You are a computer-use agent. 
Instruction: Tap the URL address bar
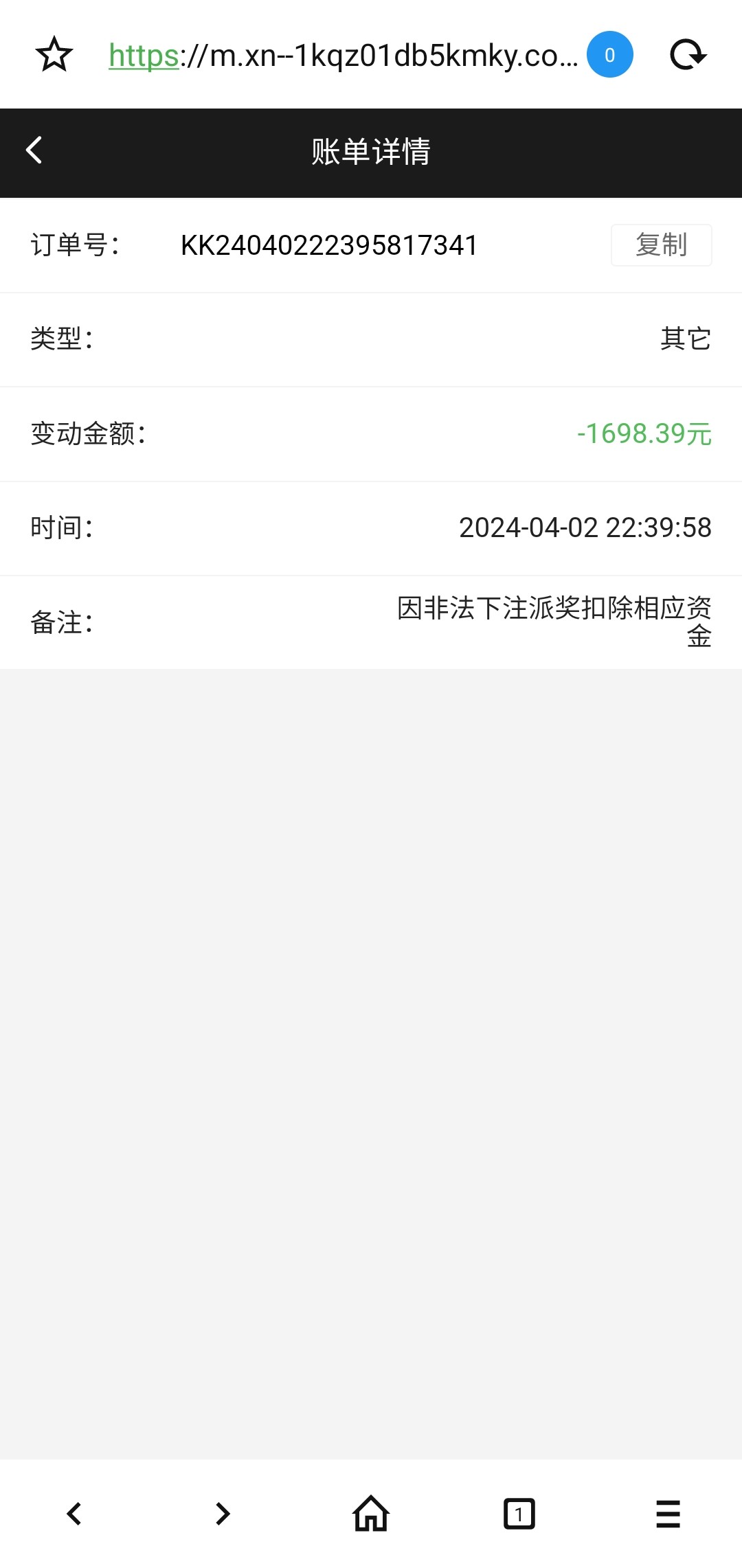coord(344,55)
